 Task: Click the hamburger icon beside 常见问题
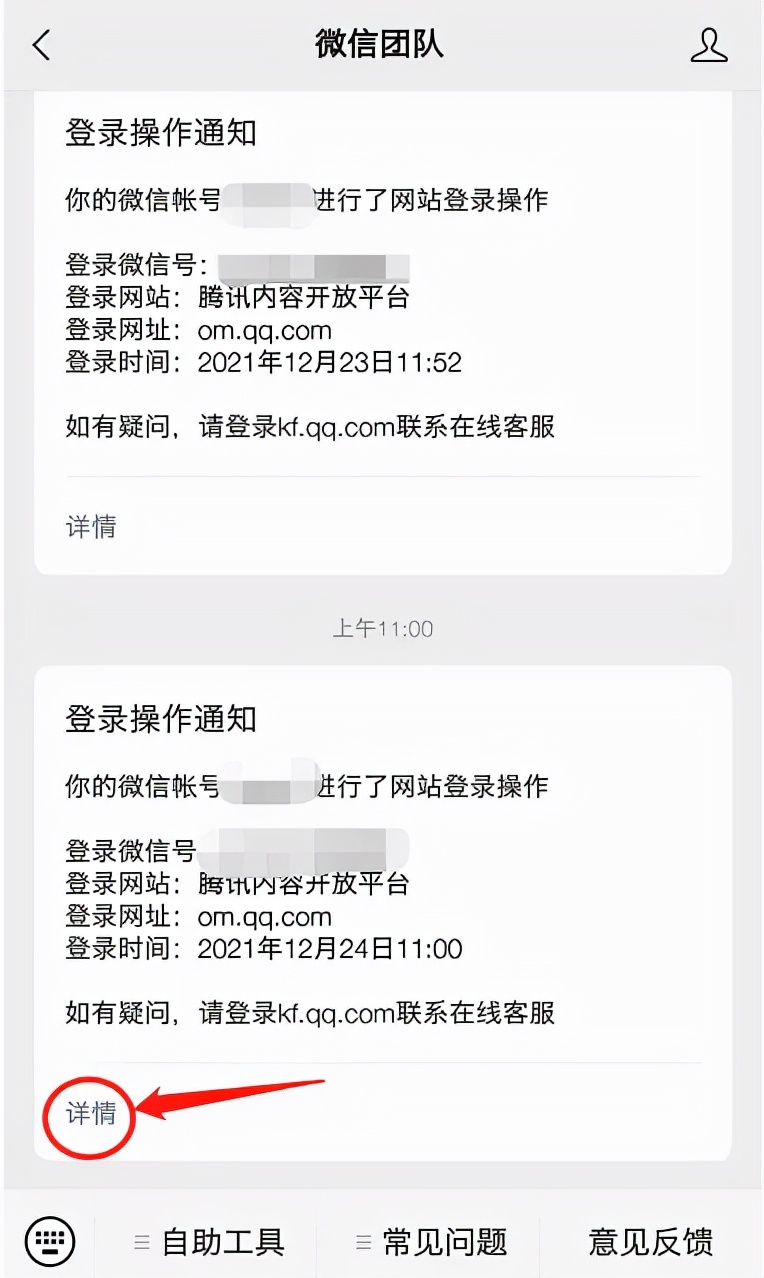click(x=361, y=1241)
